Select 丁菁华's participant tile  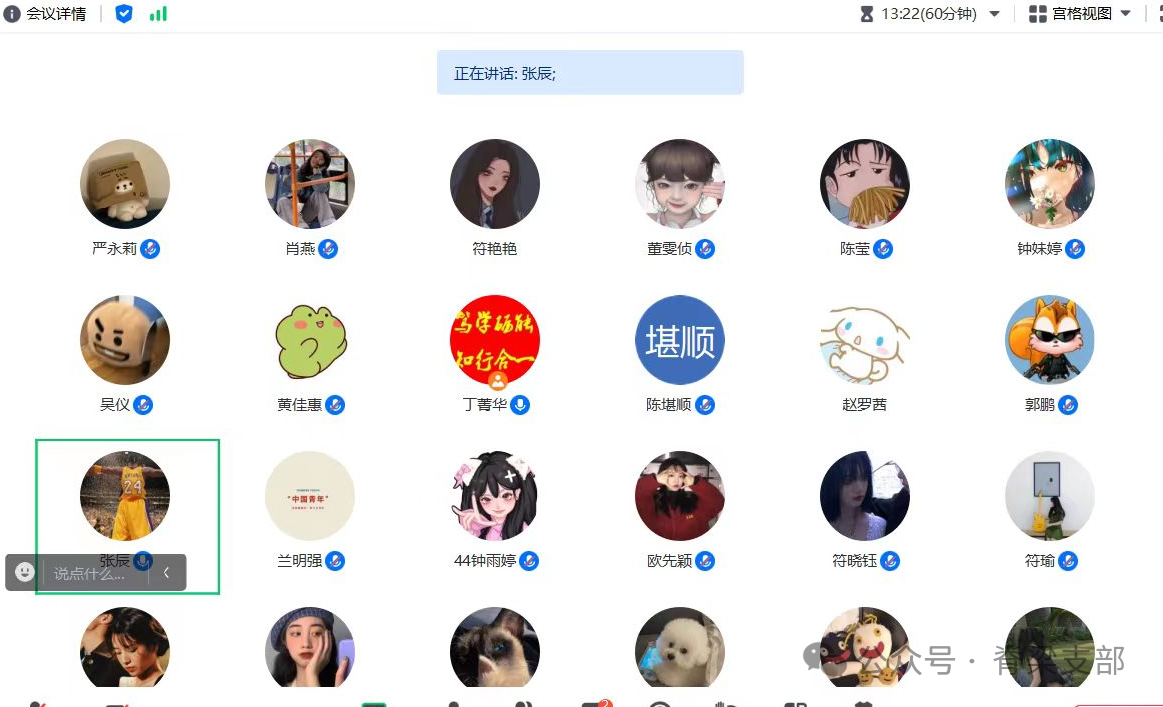click(495, 341)
